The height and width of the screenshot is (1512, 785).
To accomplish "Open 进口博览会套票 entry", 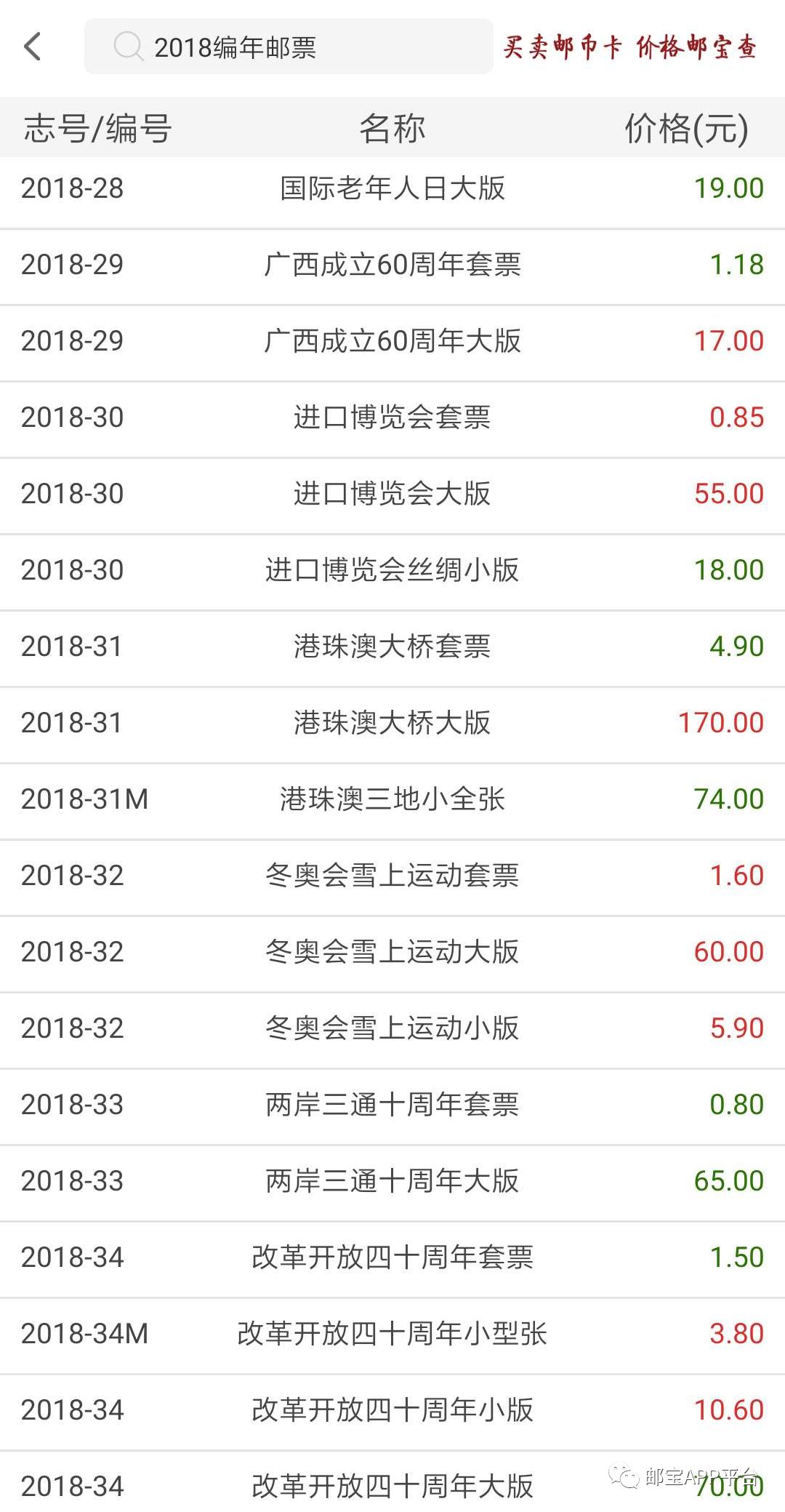I will pos(392,417).
